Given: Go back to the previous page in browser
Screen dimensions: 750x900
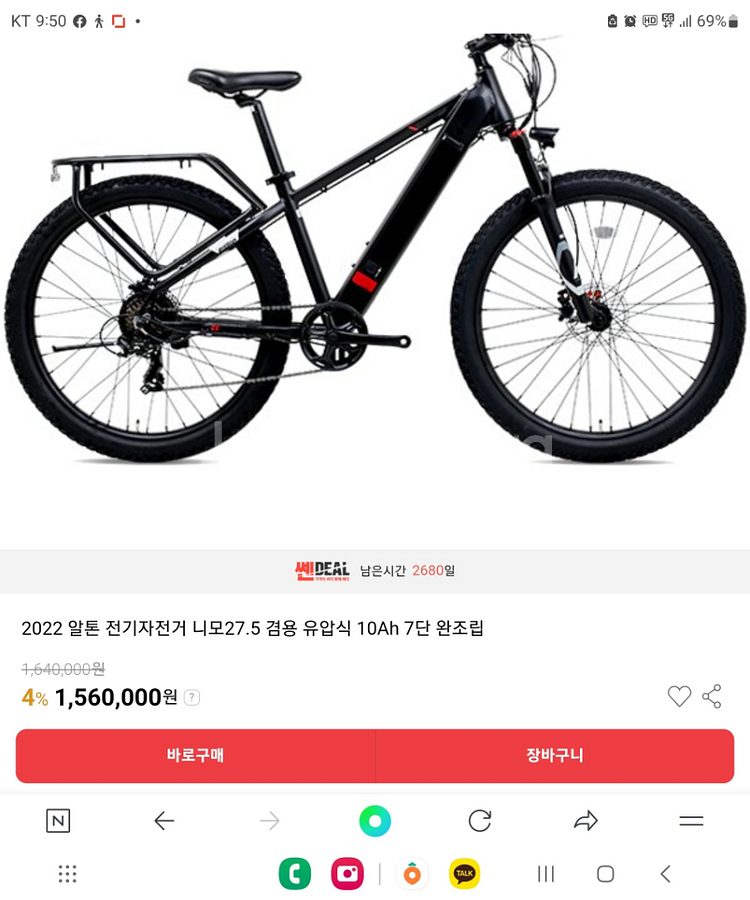Looking at the screenshot, I should (164, 821).
